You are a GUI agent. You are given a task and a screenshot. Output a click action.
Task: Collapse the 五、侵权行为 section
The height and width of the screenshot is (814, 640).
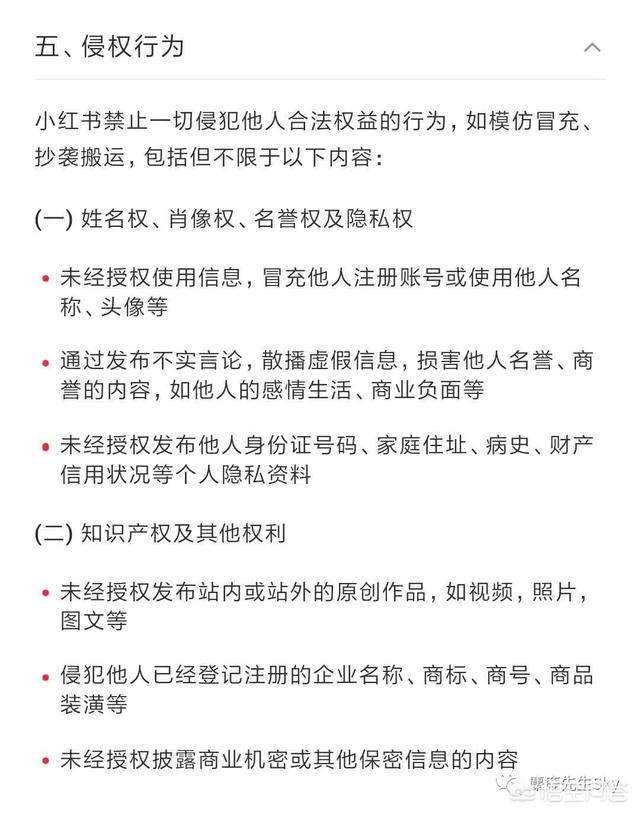coord(592,48)
